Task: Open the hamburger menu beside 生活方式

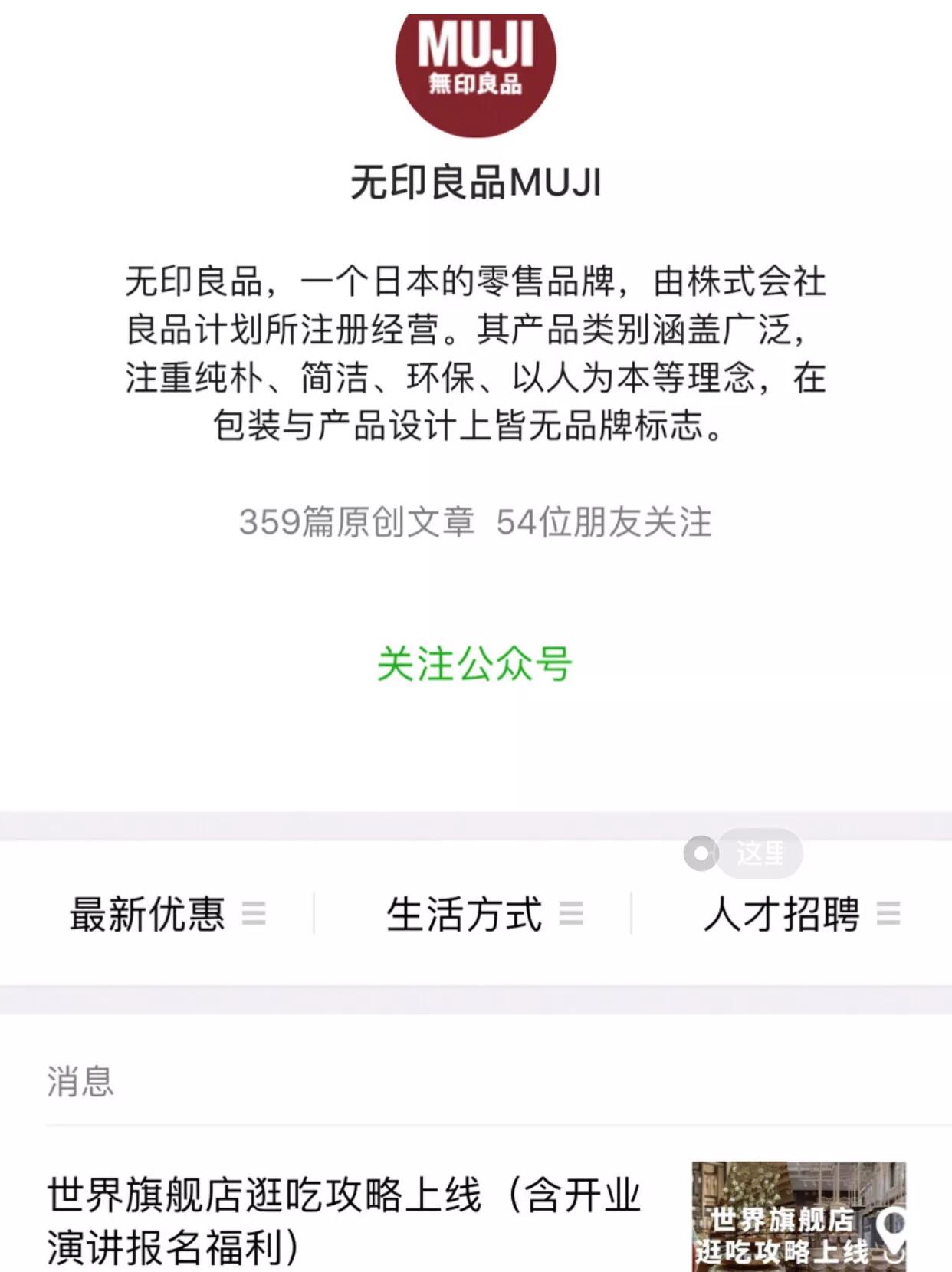Action: [572, 915]
